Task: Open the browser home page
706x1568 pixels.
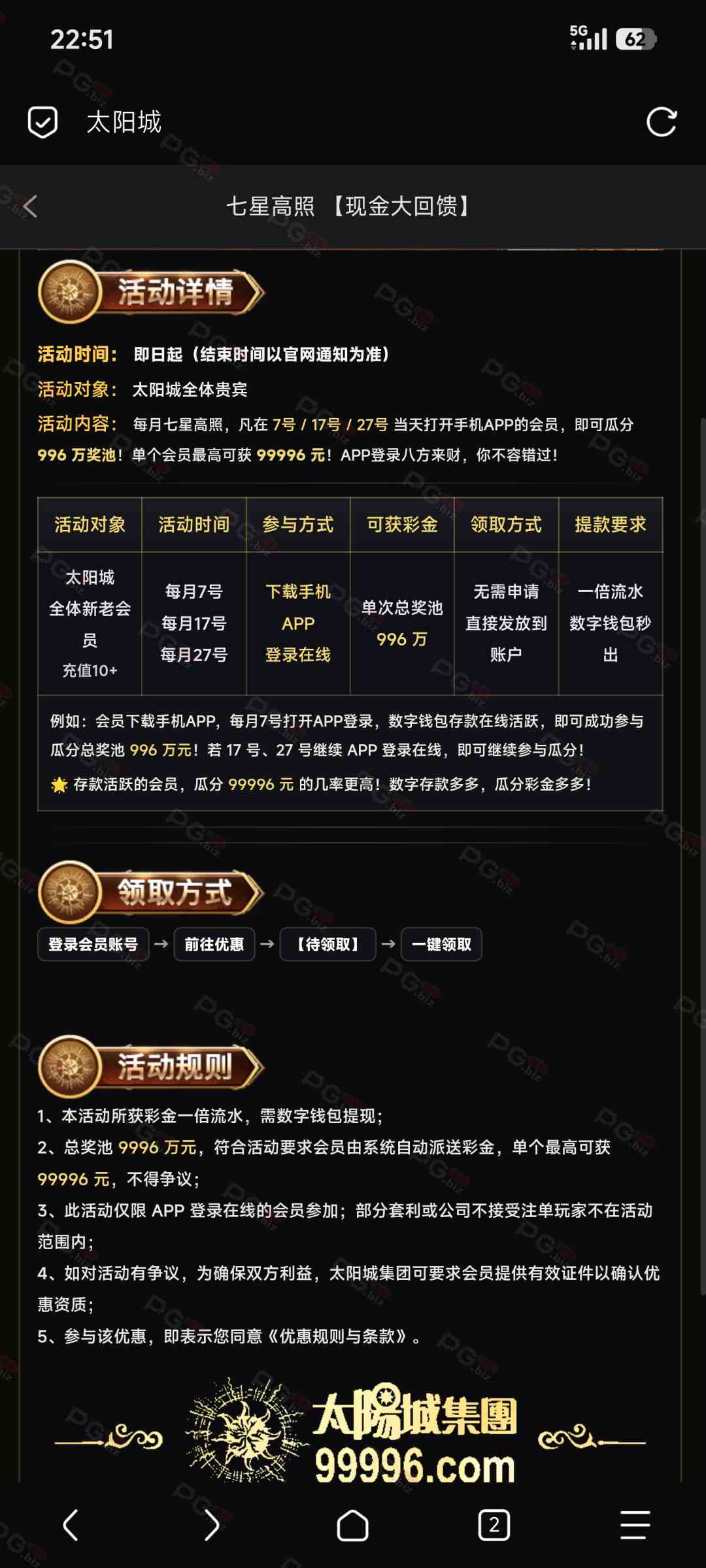Action: pos(352,1525)
